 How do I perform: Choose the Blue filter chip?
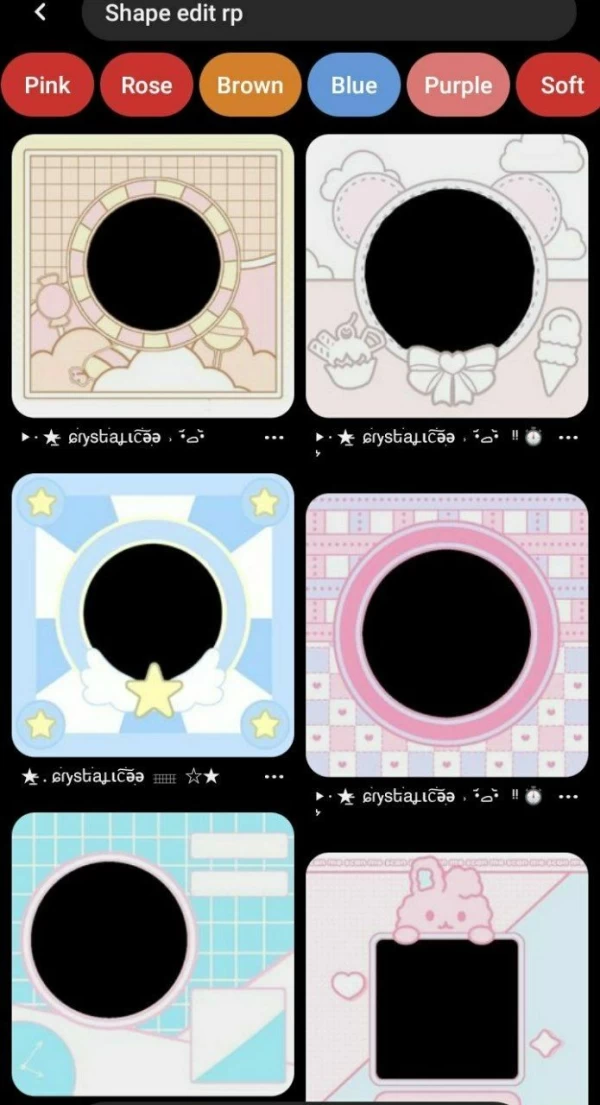pos(354,85)
